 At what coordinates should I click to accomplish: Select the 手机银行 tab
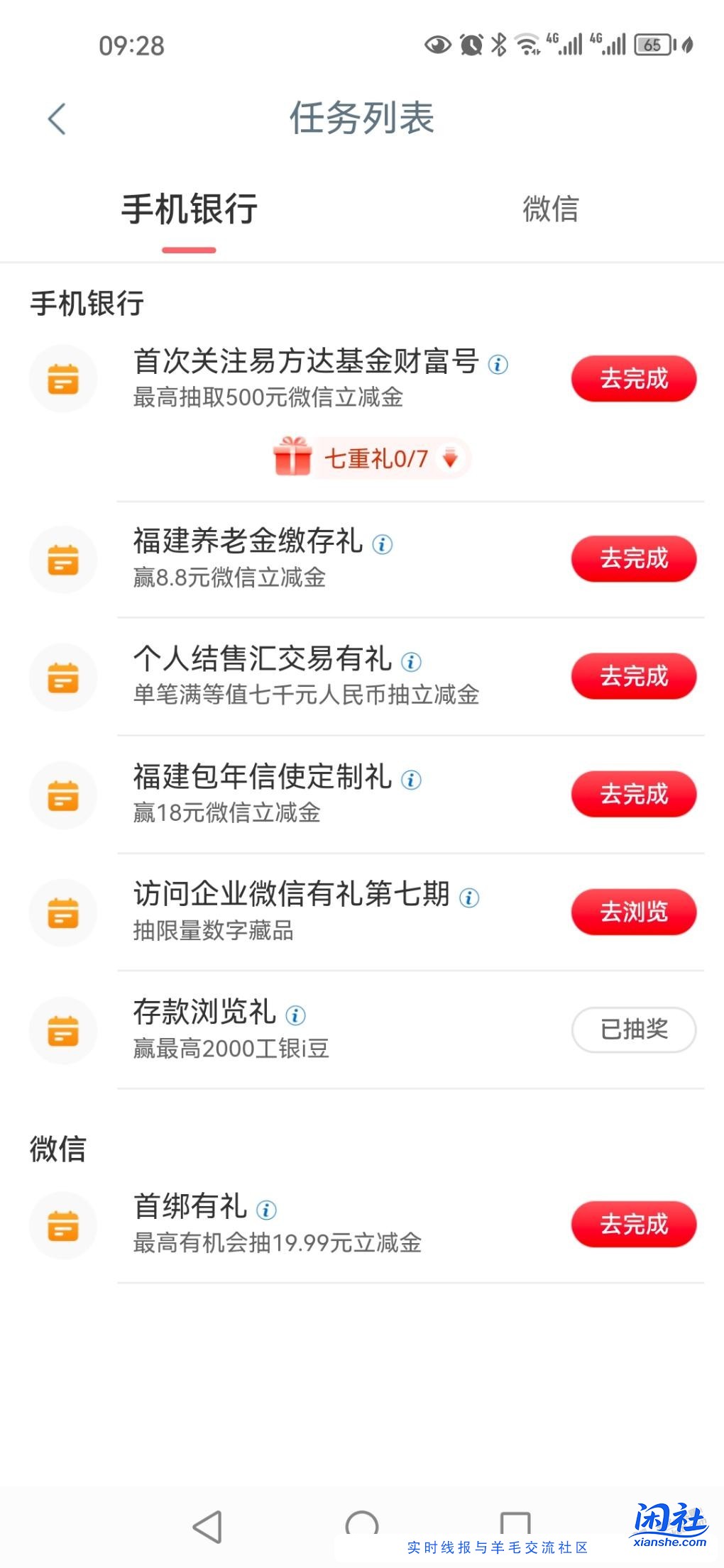[x=188, y=208]
